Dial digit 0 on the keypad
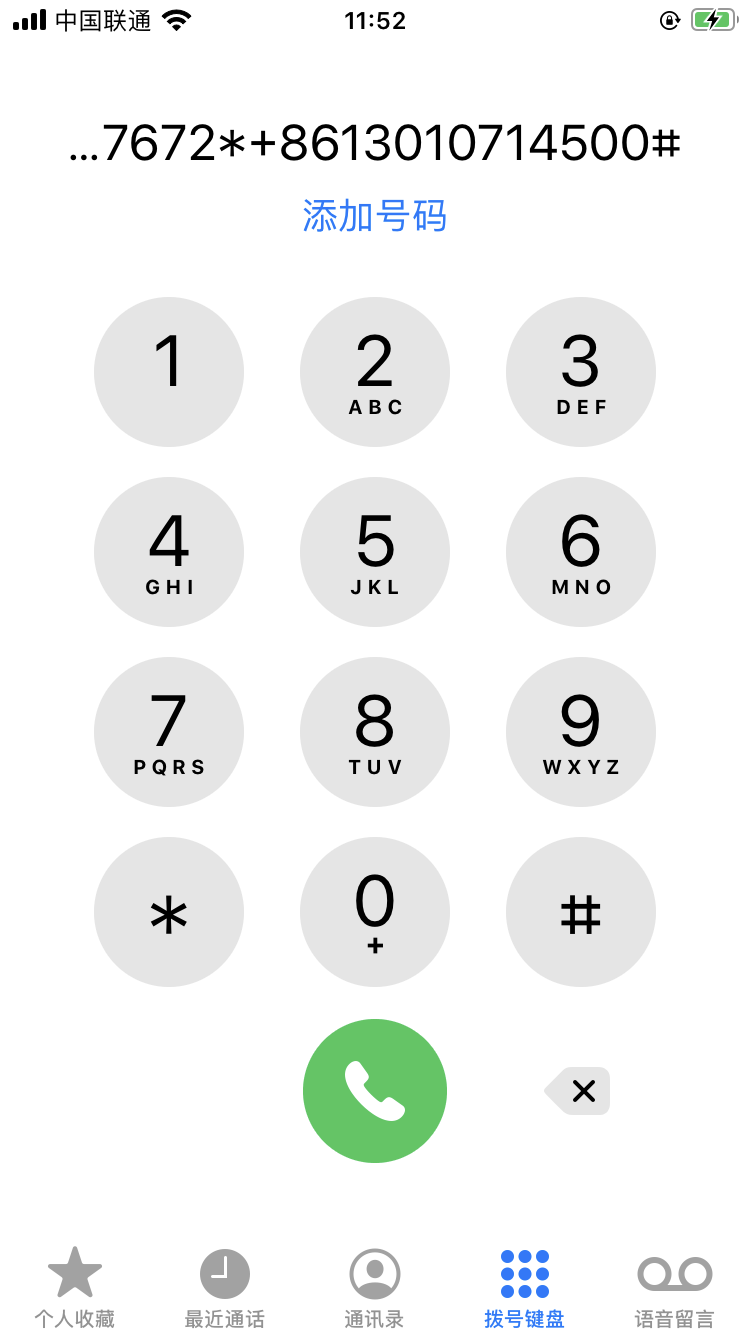 [x=375, y=912]
